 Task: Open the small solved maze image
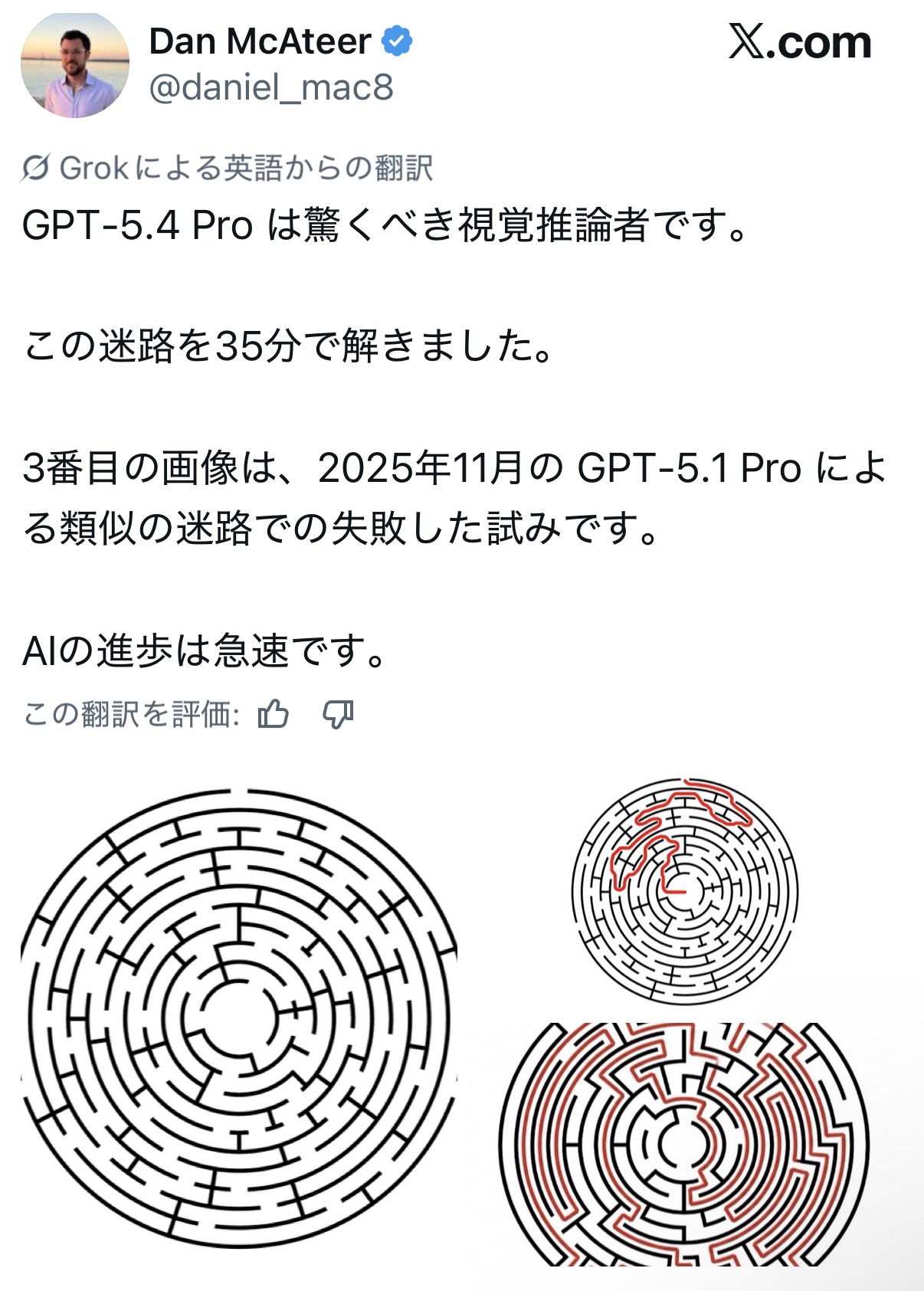click(x=684, y=891)
